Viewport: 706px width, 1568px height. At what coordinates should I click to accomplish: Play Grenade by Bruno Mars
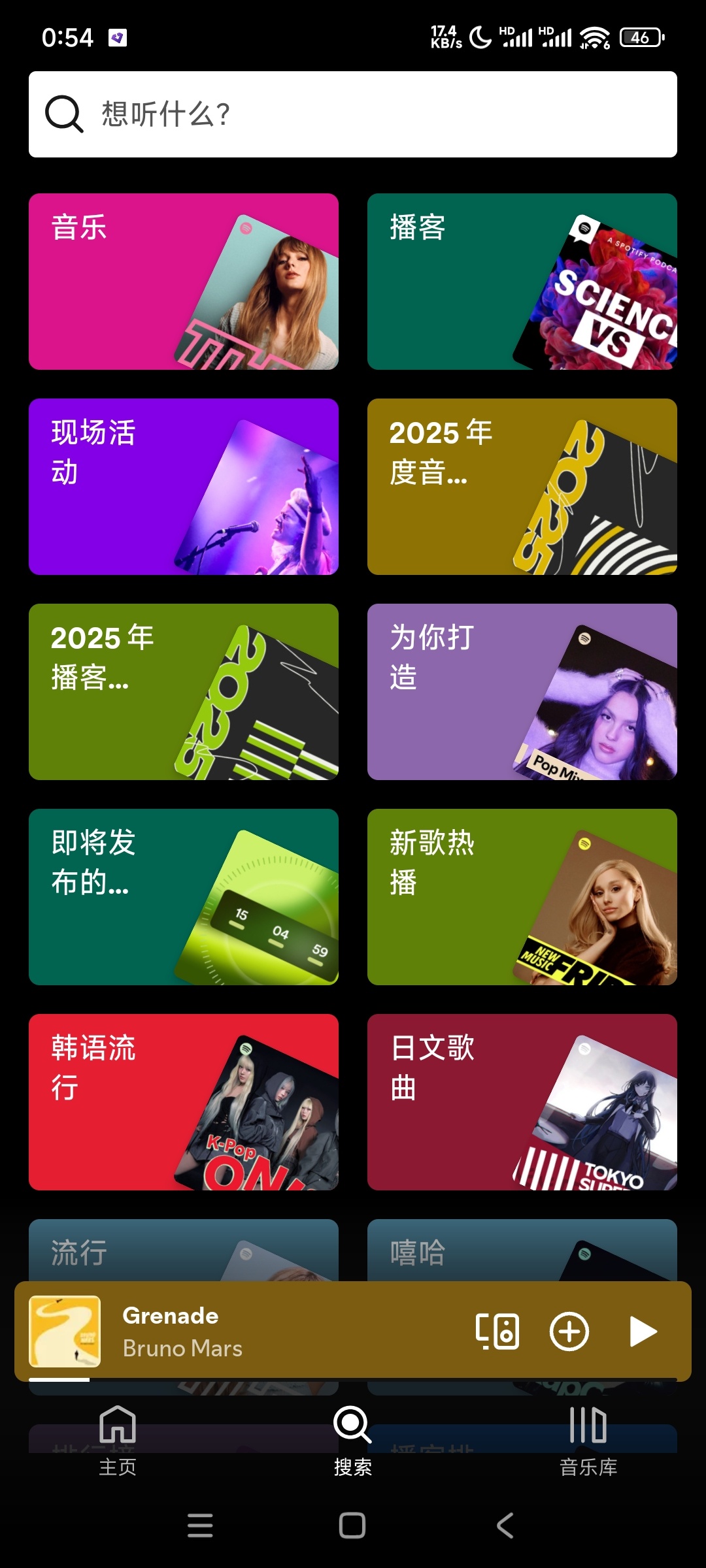click(643, 1331)
